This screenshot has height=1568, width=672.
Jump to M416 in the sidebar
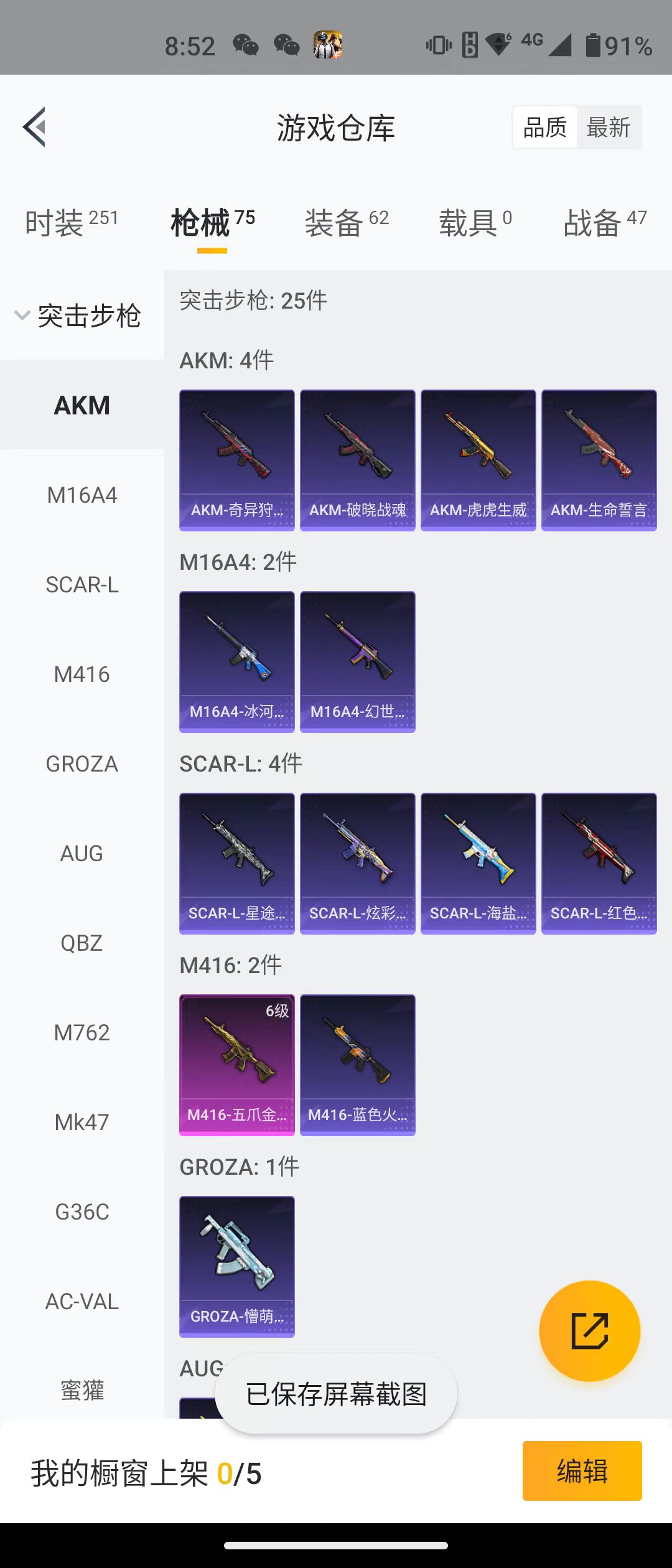tap(82, 674)
